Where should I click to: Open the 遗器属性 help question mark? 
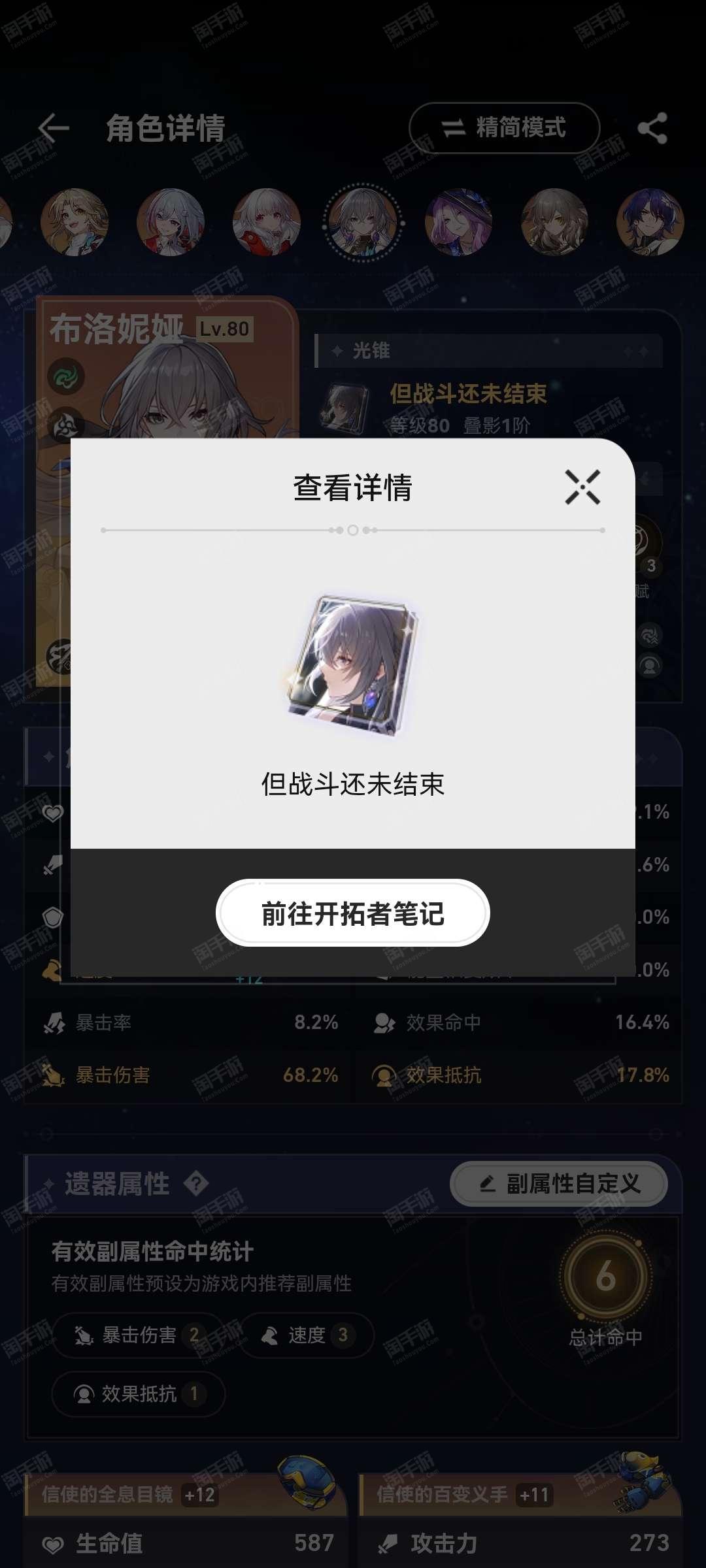pos(196,1183)
